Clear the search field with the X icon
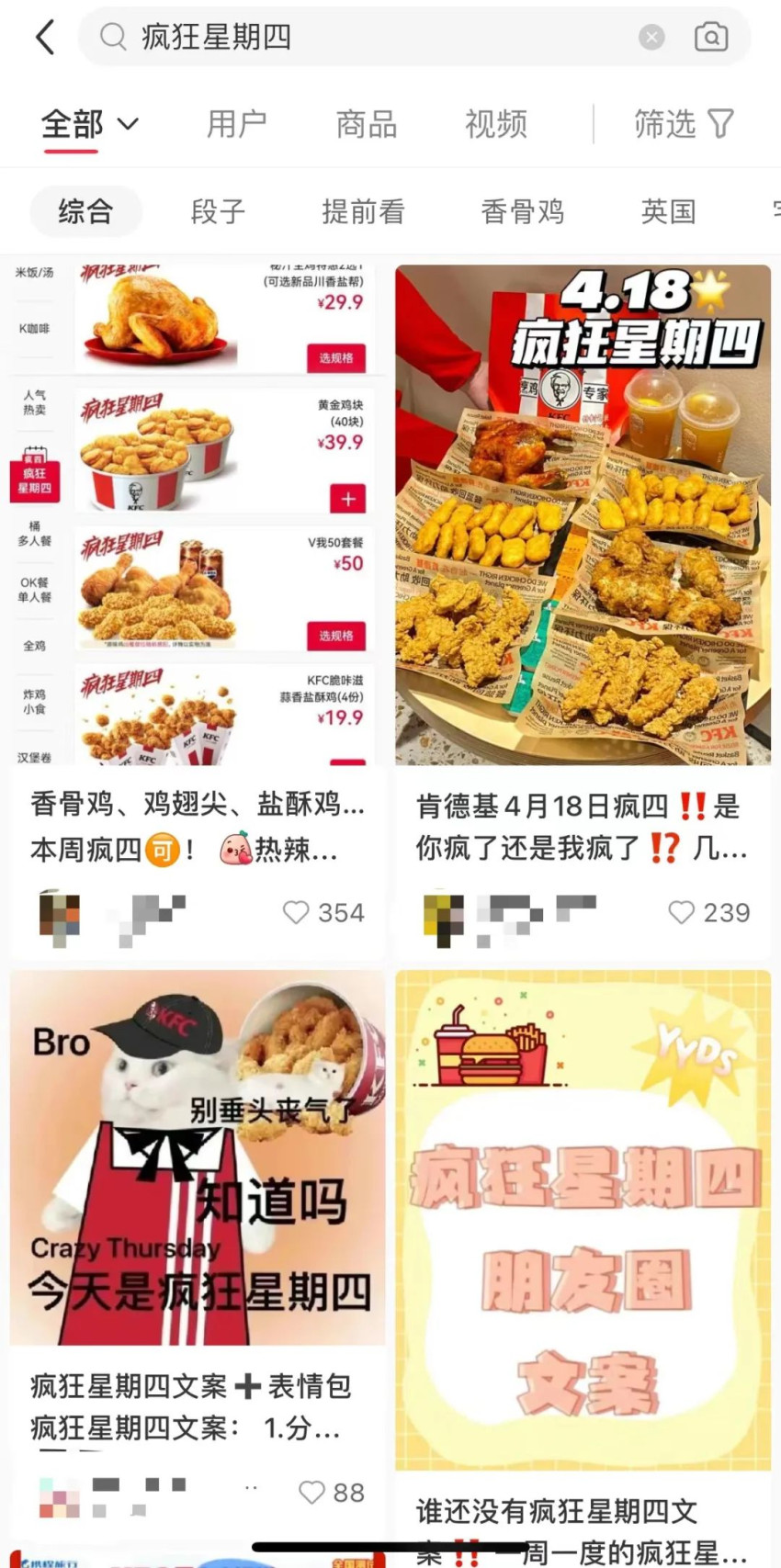The height and width of the screenshot is (1568, 781). (652, 37)
